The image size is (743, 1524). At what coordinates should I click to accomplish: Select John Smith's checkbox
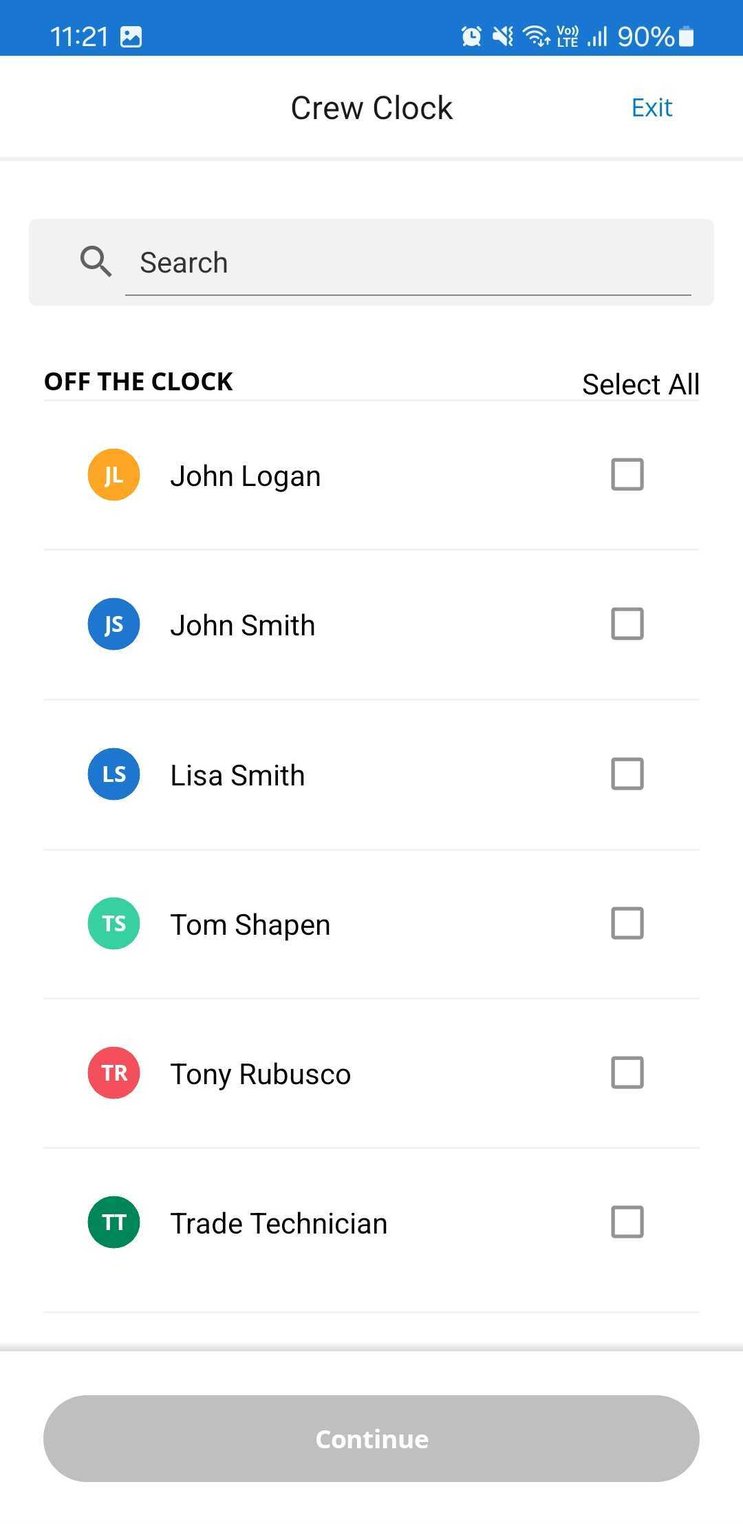click(627, 625)
